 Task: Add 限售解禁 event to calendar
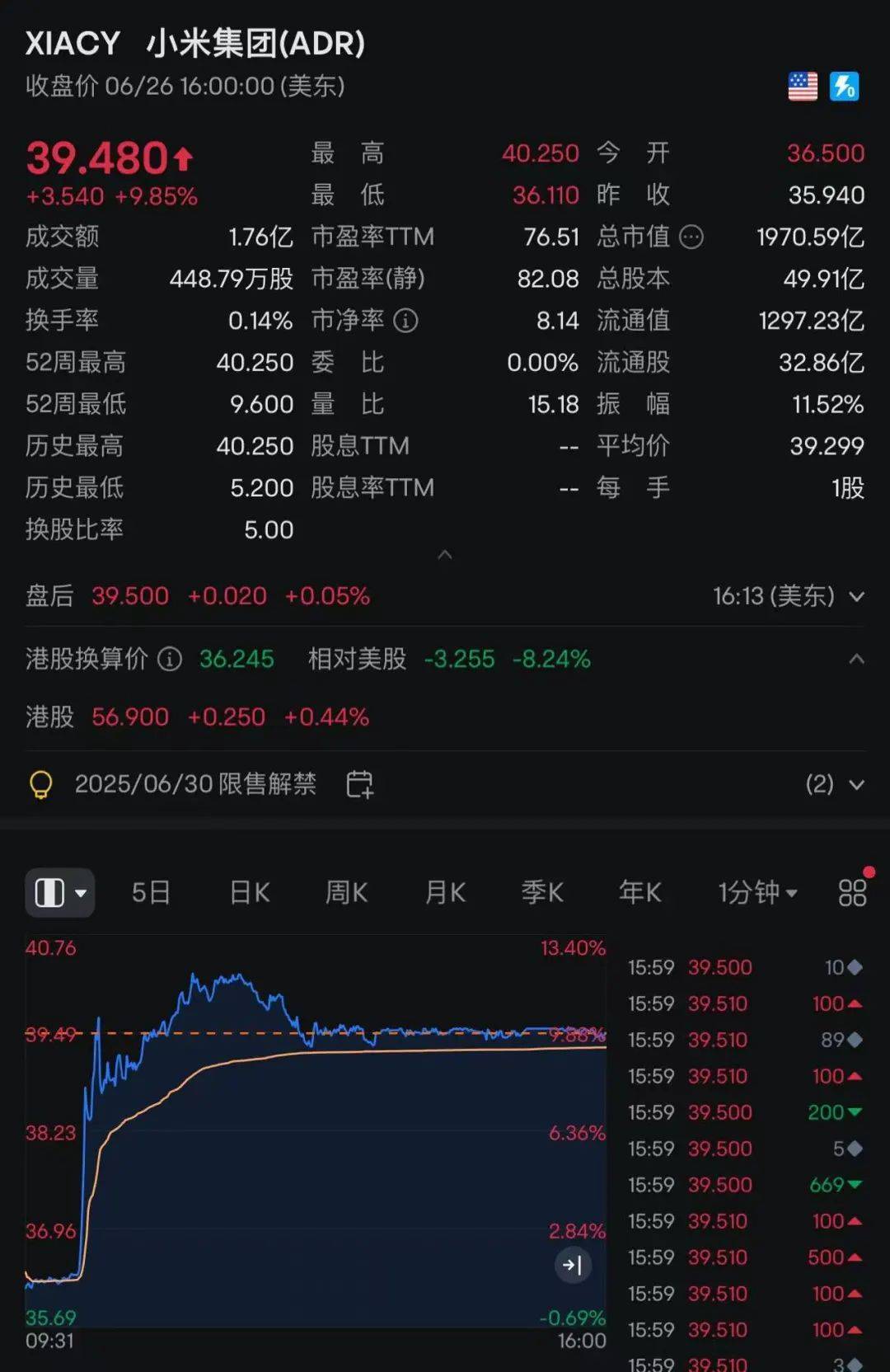click(x=359, y=784)
